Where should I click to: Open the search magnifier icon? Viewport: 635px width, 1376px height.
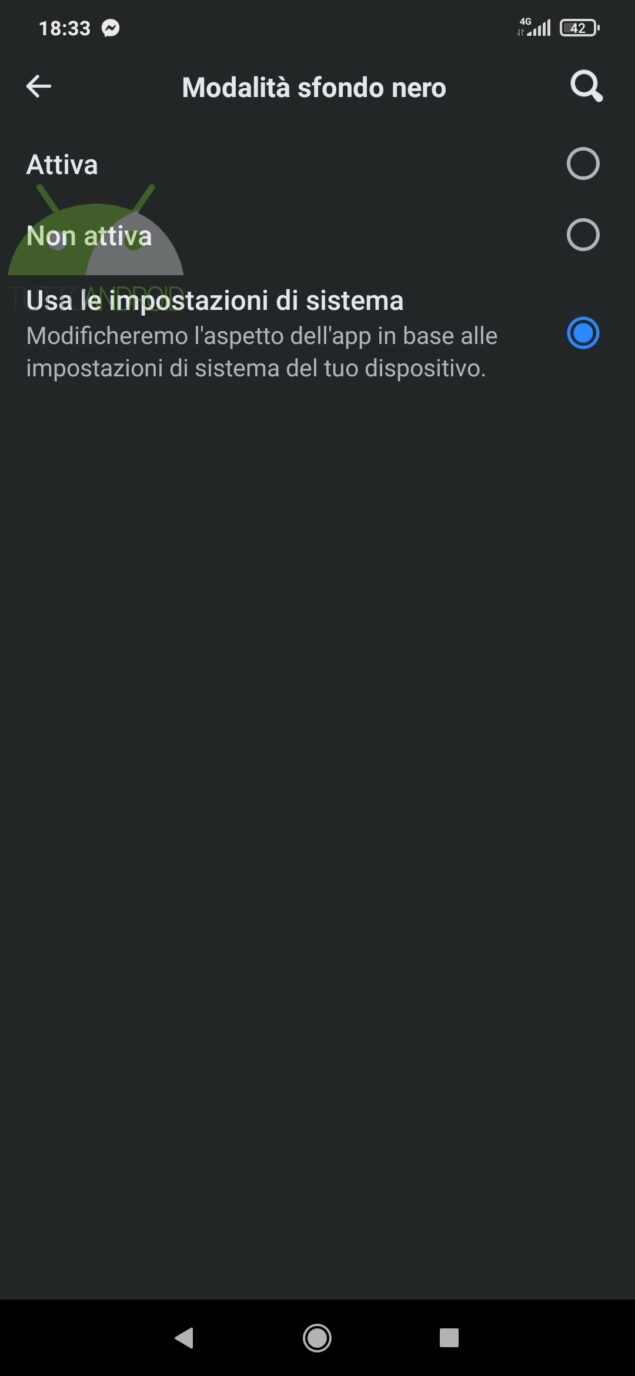point(586,87)
